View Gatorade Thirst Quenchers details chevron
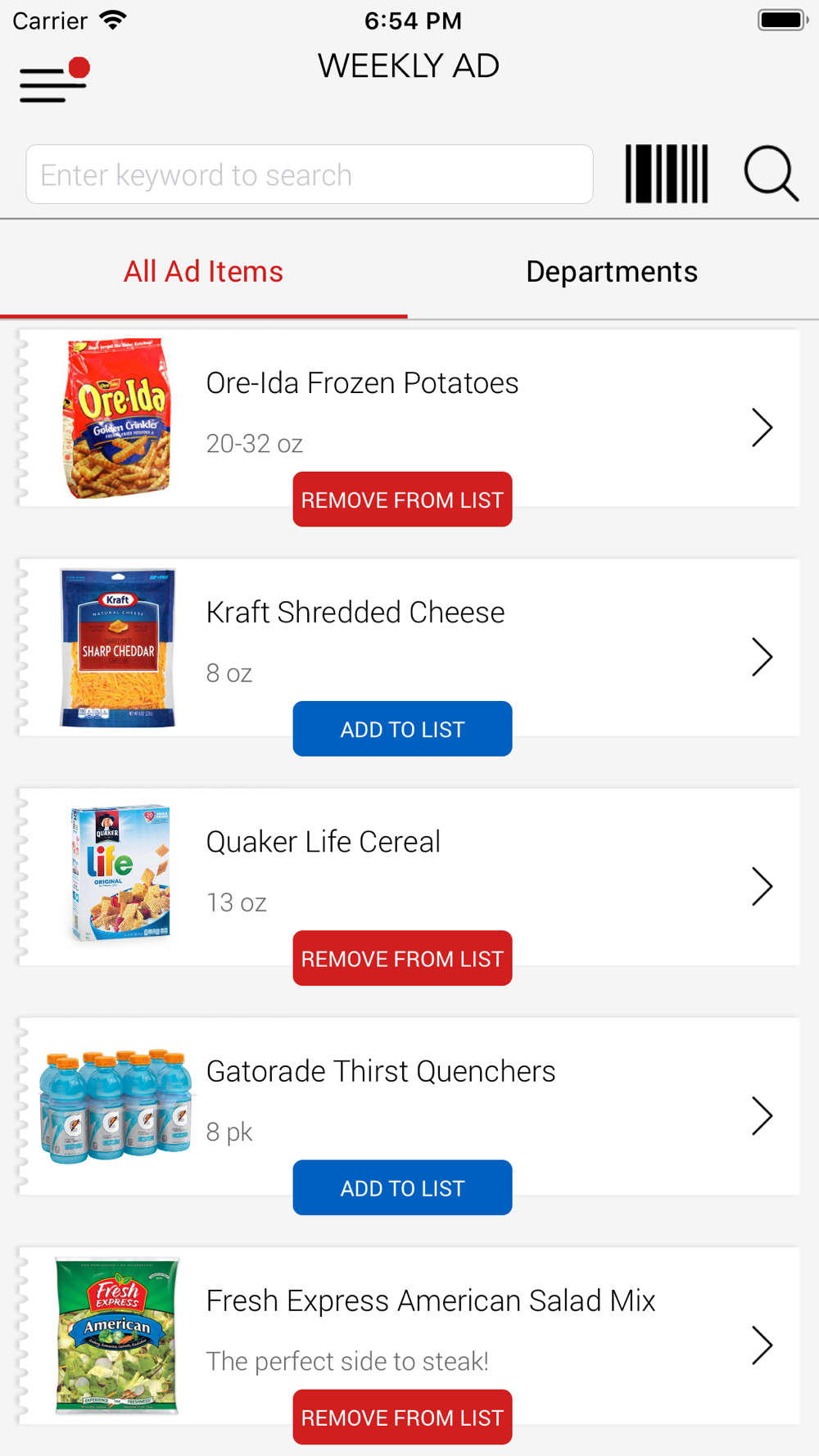 coord(762,1115)
